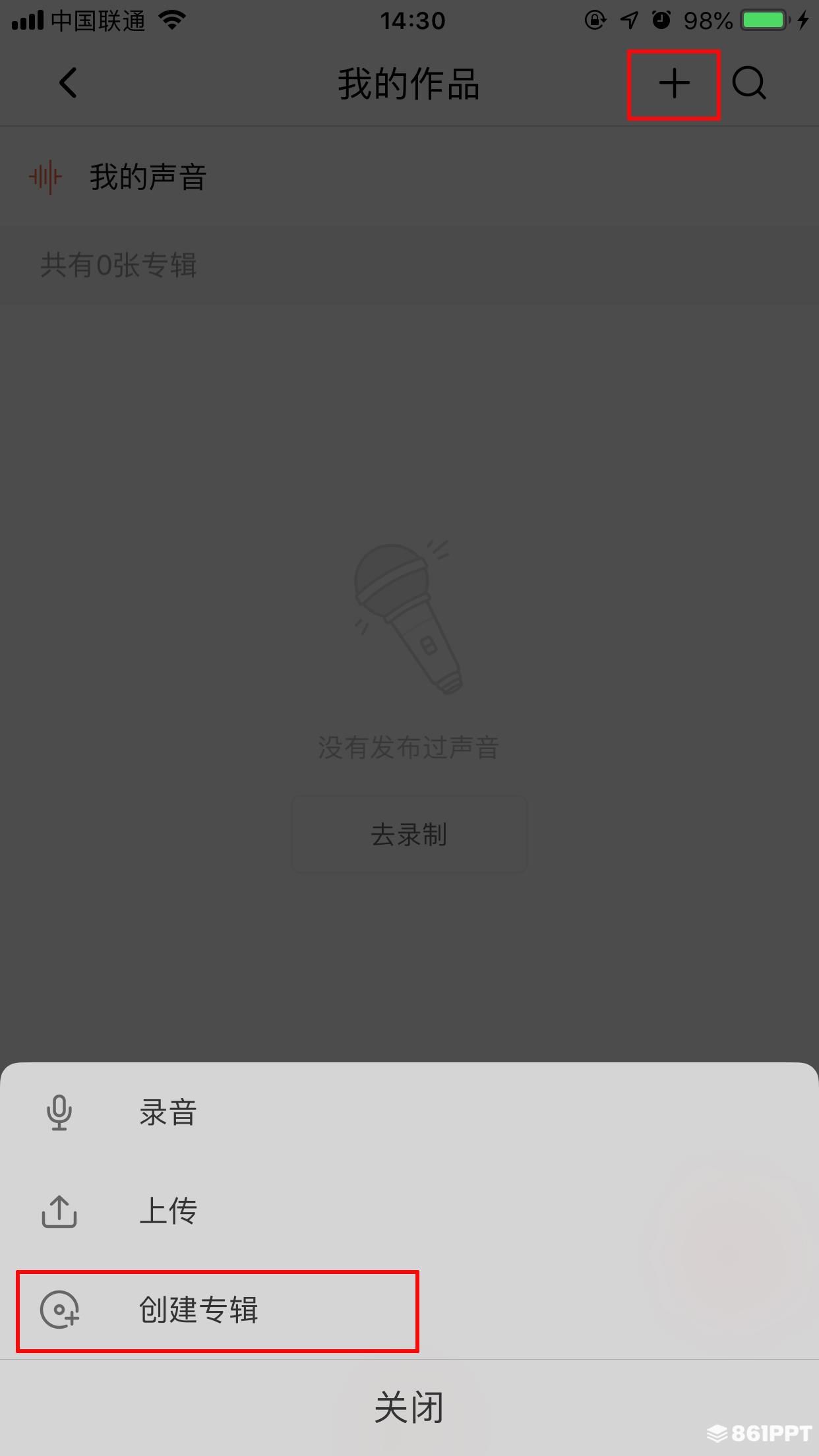This screenshot has height=1456, width=819.
Task: Dismiss the sheet with 关闭
Action: pyautogui.click(x=409, y=1407)
